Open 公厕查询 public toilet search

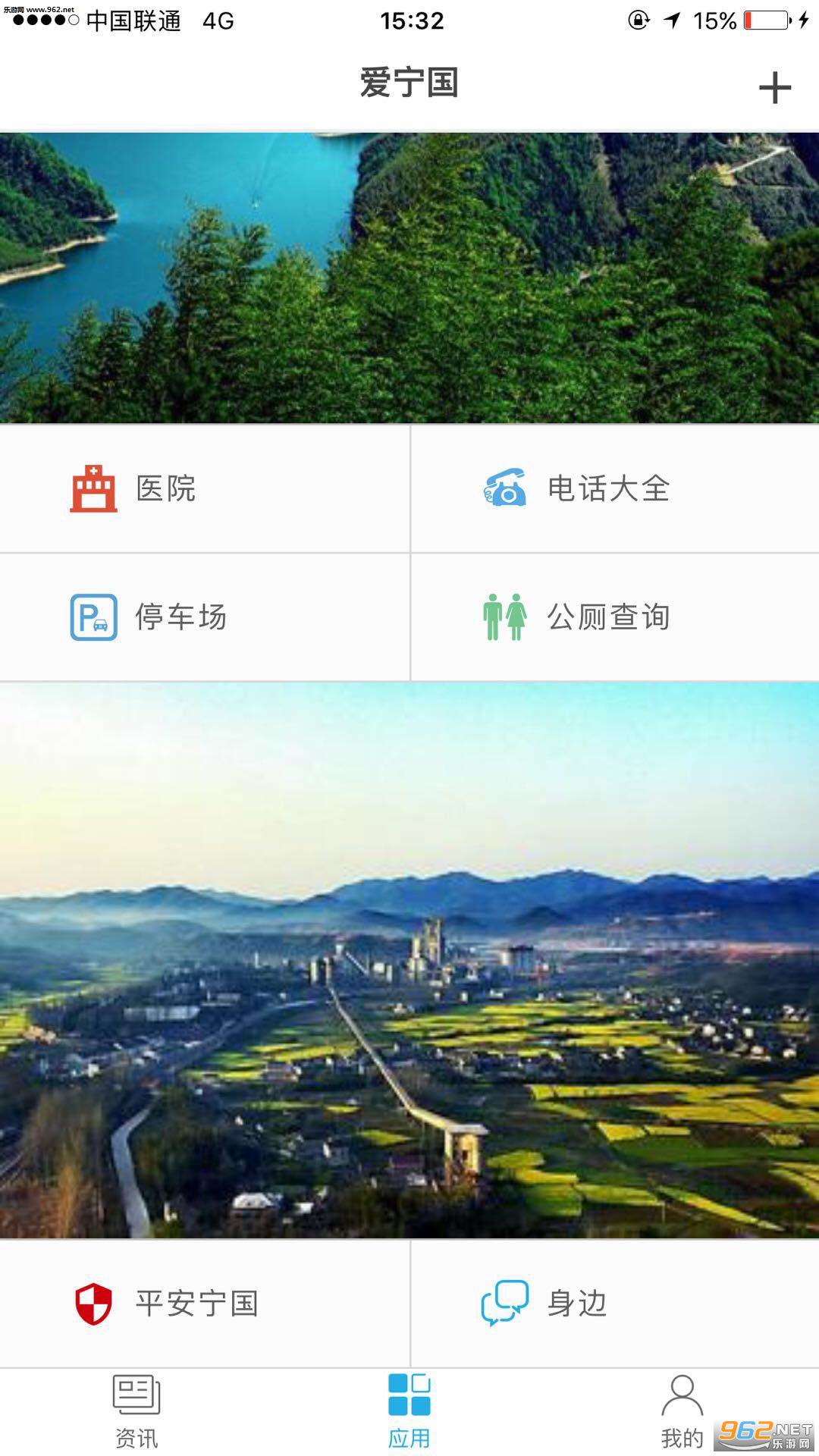tap(614, 617)
